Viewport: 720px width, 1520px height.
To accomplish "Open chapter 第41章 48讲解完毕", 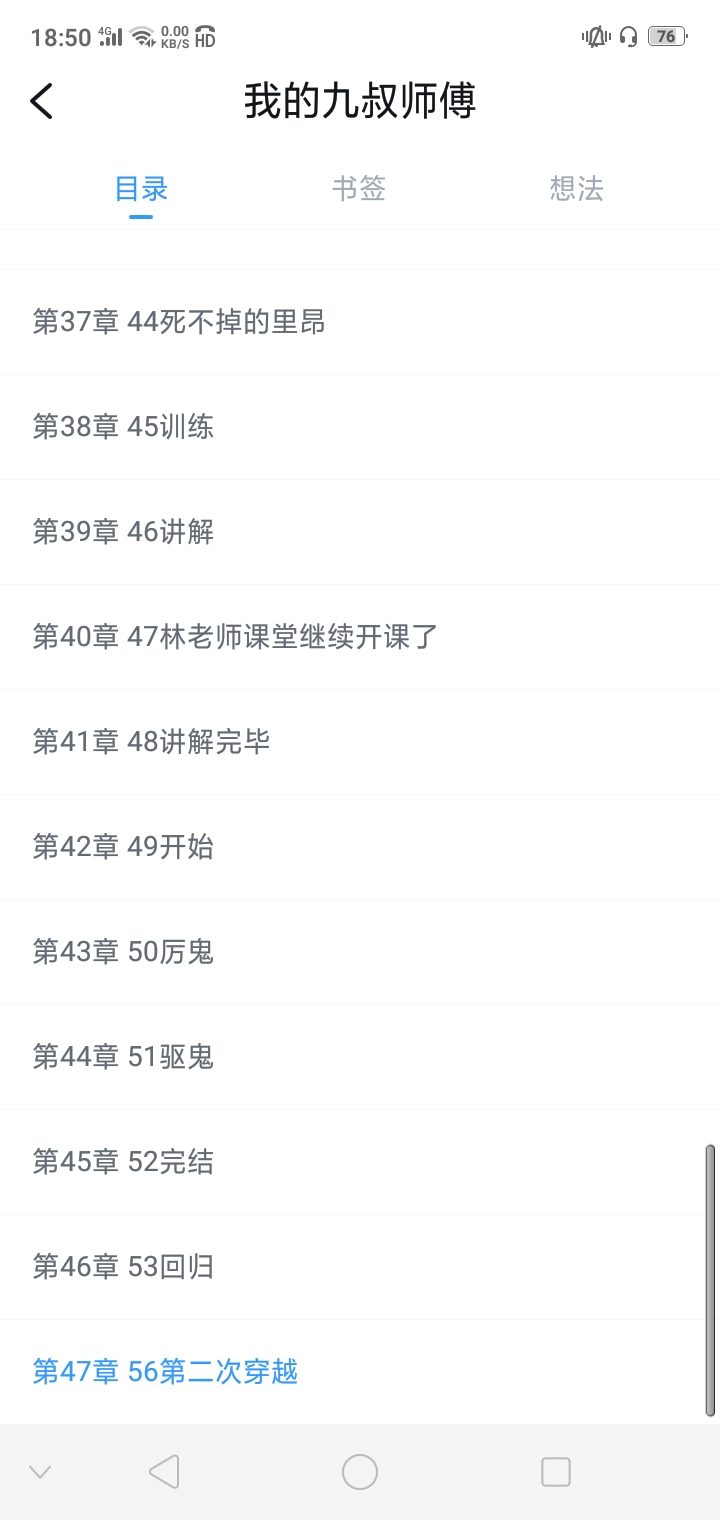I will 152,742.
